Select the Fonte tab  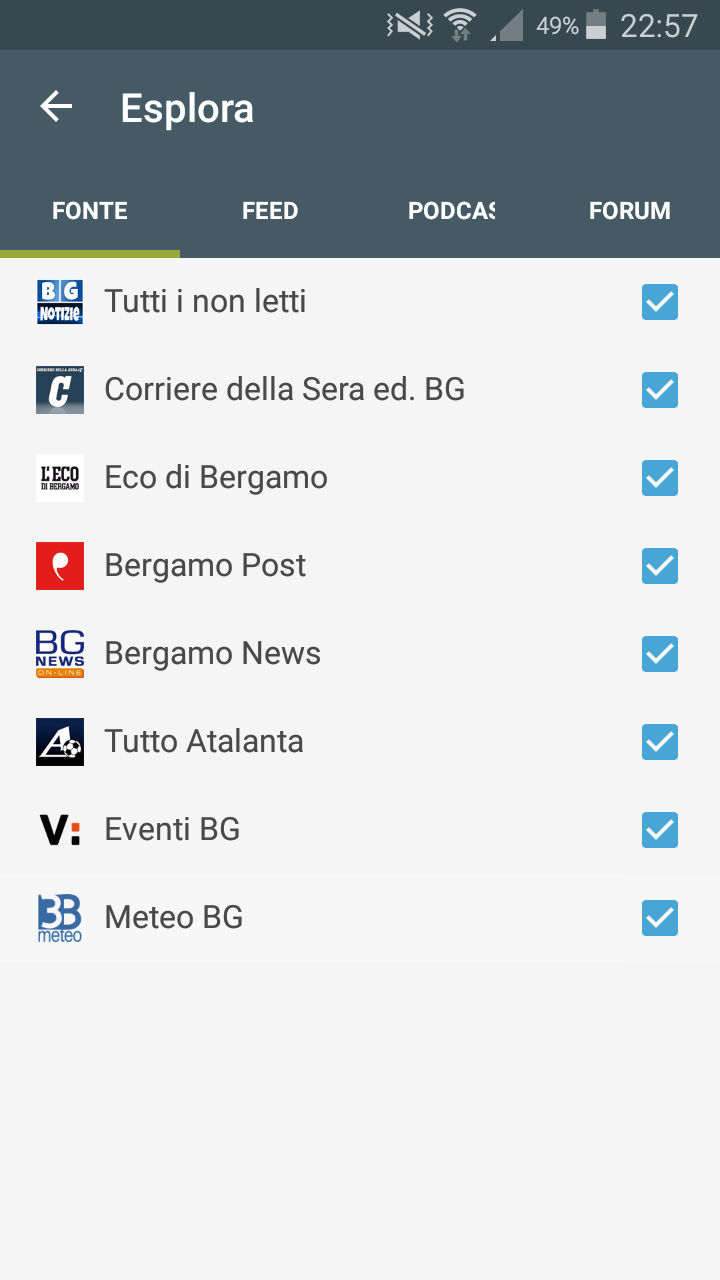[x=90, y=211]
